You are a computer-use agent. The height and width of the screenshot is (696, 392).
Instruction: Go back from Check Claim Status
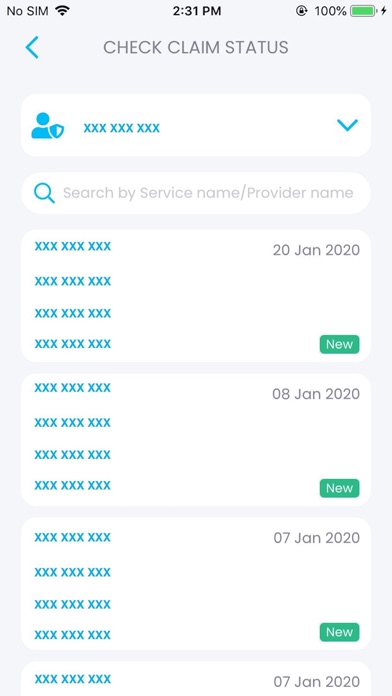32,47
